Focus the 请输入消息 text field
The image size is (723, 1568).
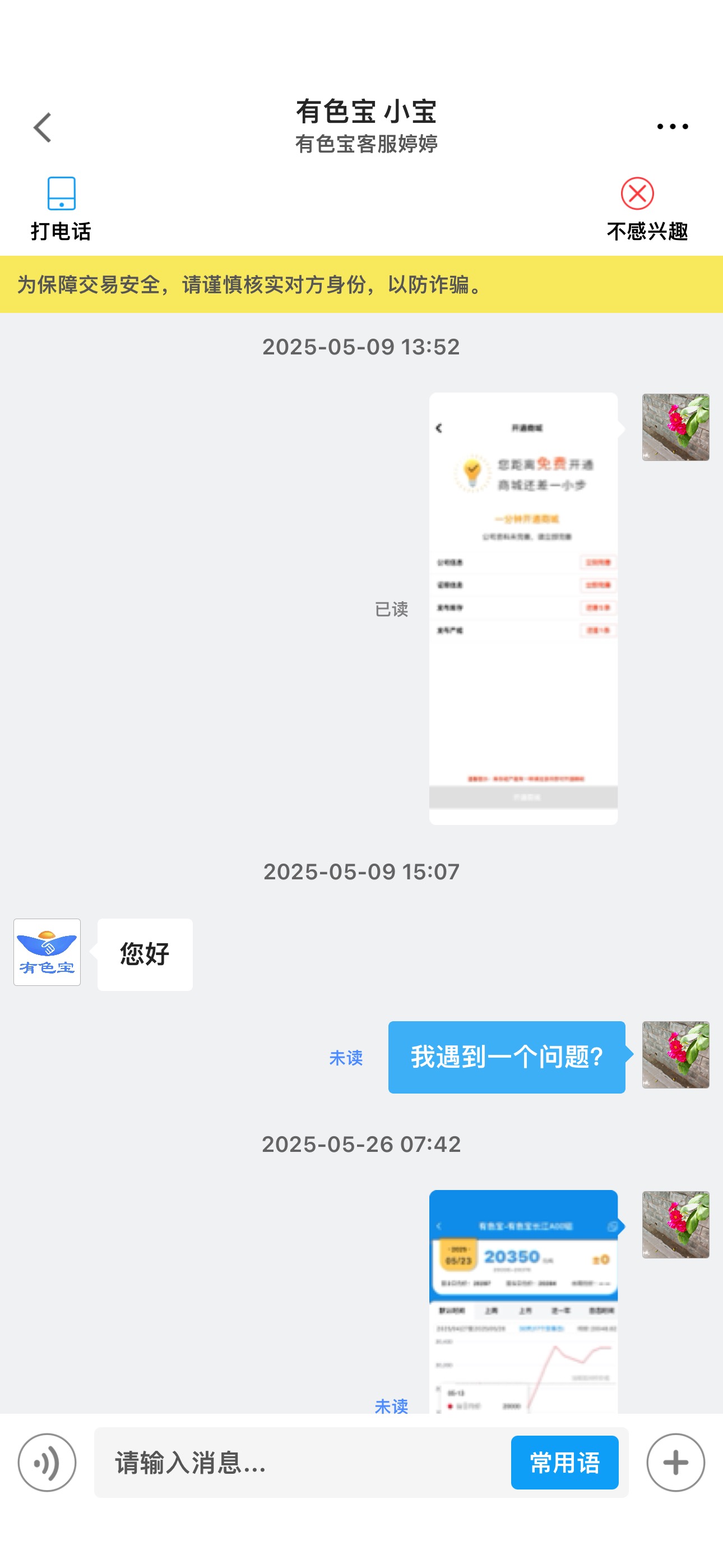pyautogui.click(x=302, y=1462)
